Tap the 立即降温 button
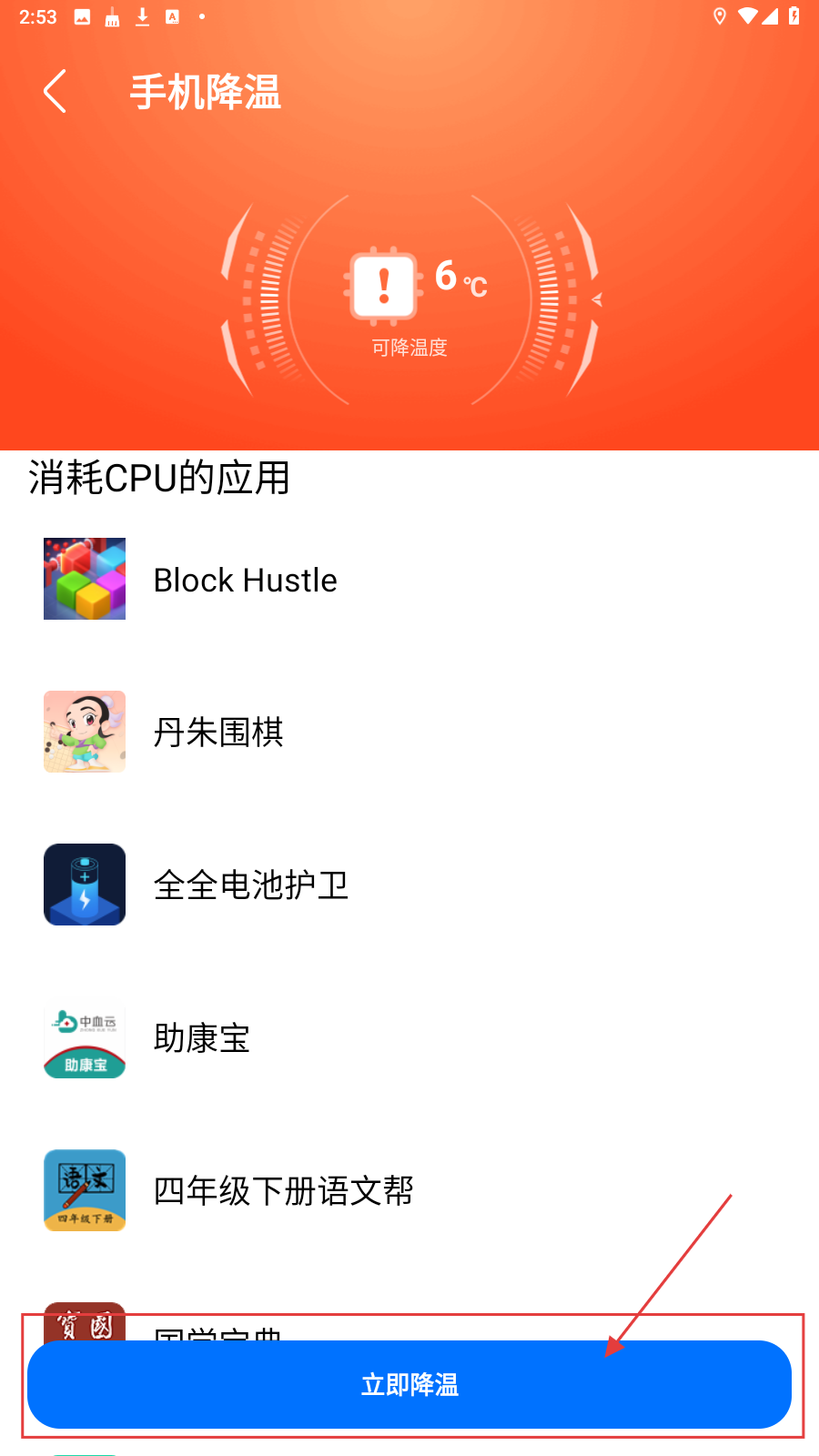 409,1384
